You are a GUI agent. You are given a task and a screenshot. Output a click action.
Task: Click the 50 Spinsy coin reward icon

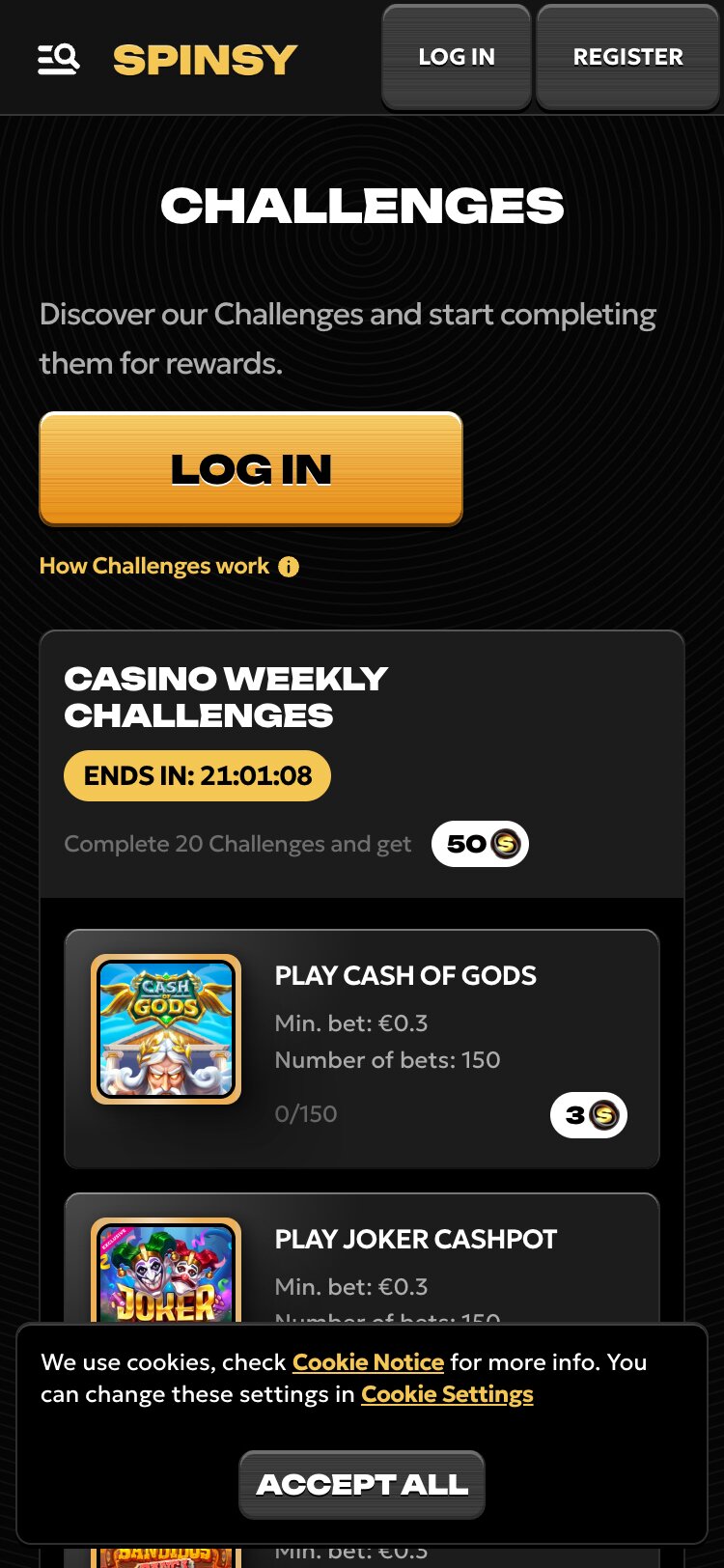tap(480, 843)
